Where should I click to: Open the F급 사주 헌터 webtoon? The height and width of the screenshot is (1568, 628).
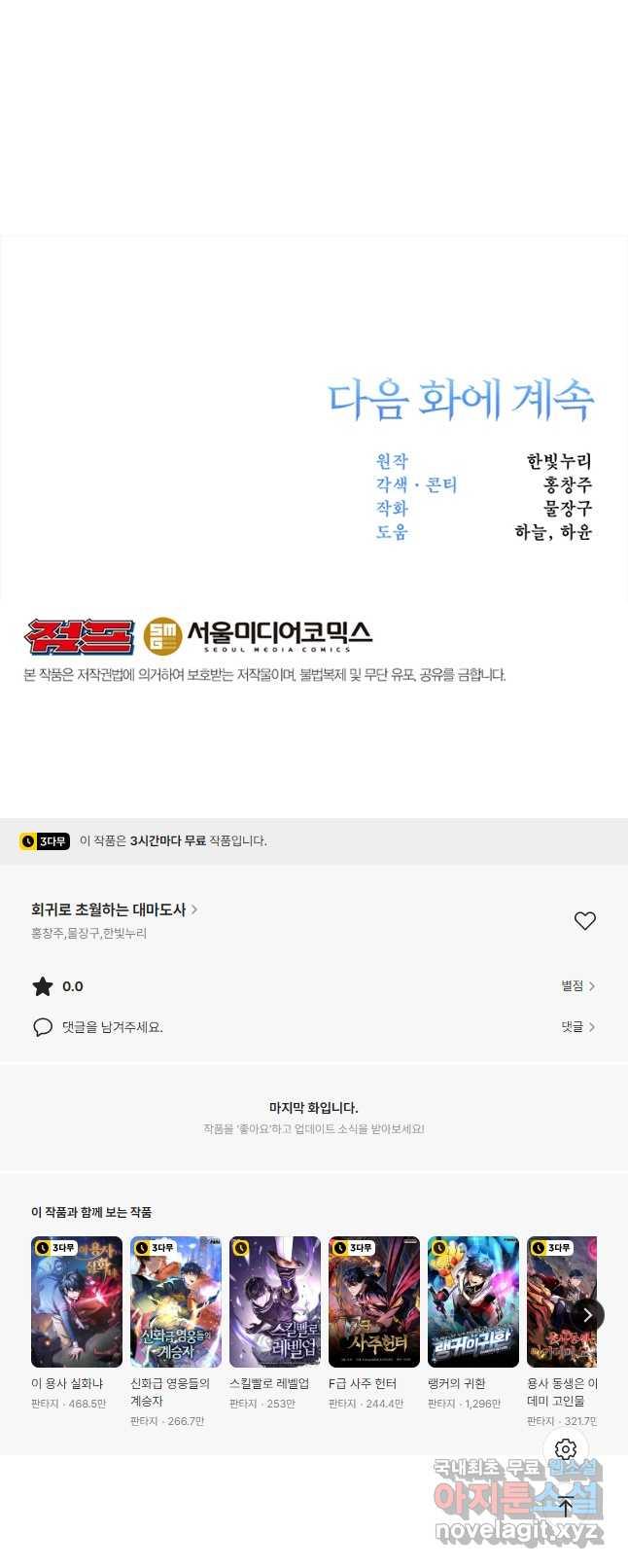click(x=374, y=1301)
